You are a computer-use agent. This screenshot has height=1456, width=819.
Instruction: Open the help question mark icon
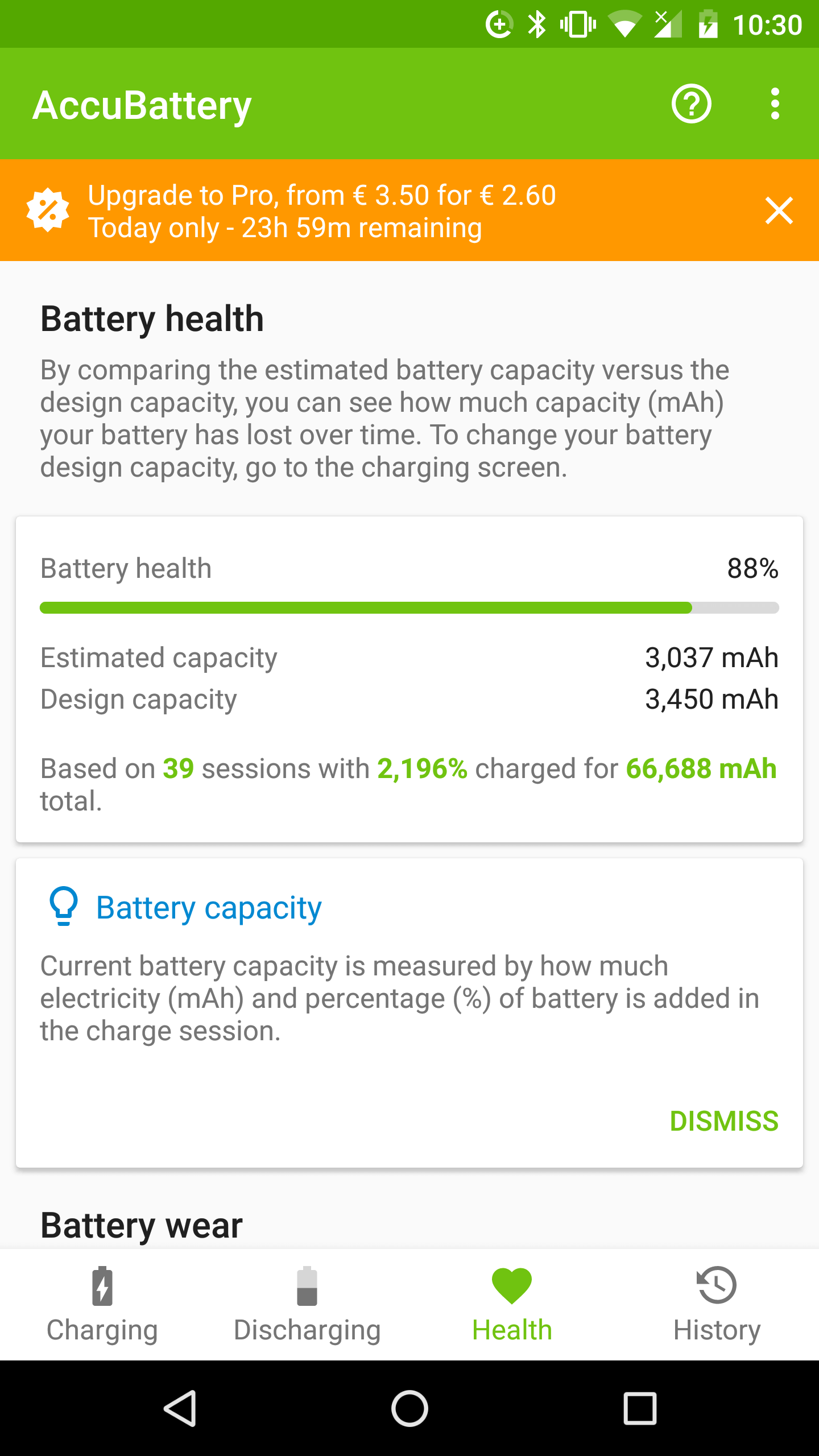691,104
